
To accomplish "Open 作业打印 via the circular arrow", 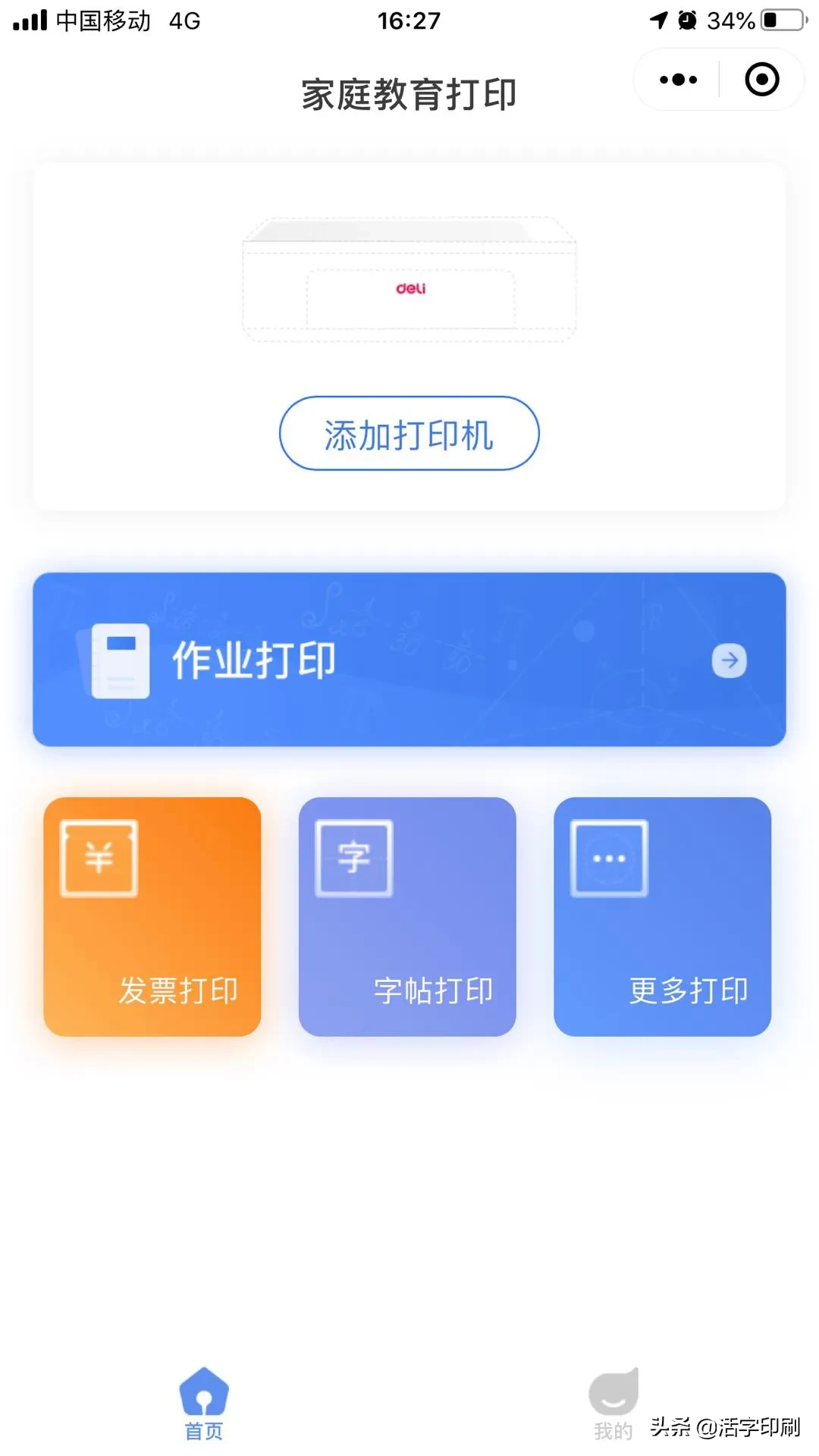I will pyautogui.click(x=729, y=661).
